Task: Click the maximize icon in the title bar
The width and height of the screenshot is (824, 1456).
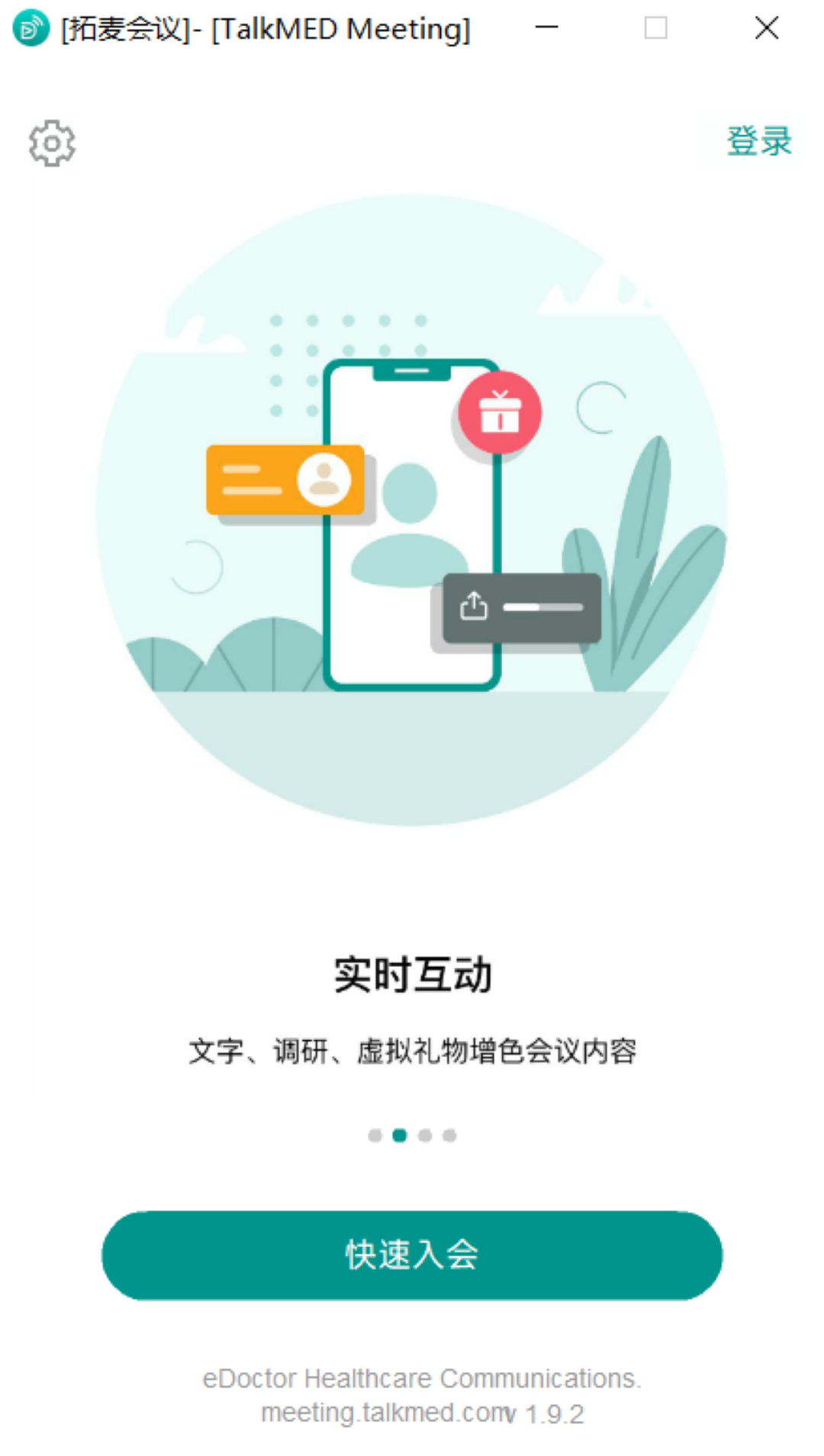Action: click(655, 28)
